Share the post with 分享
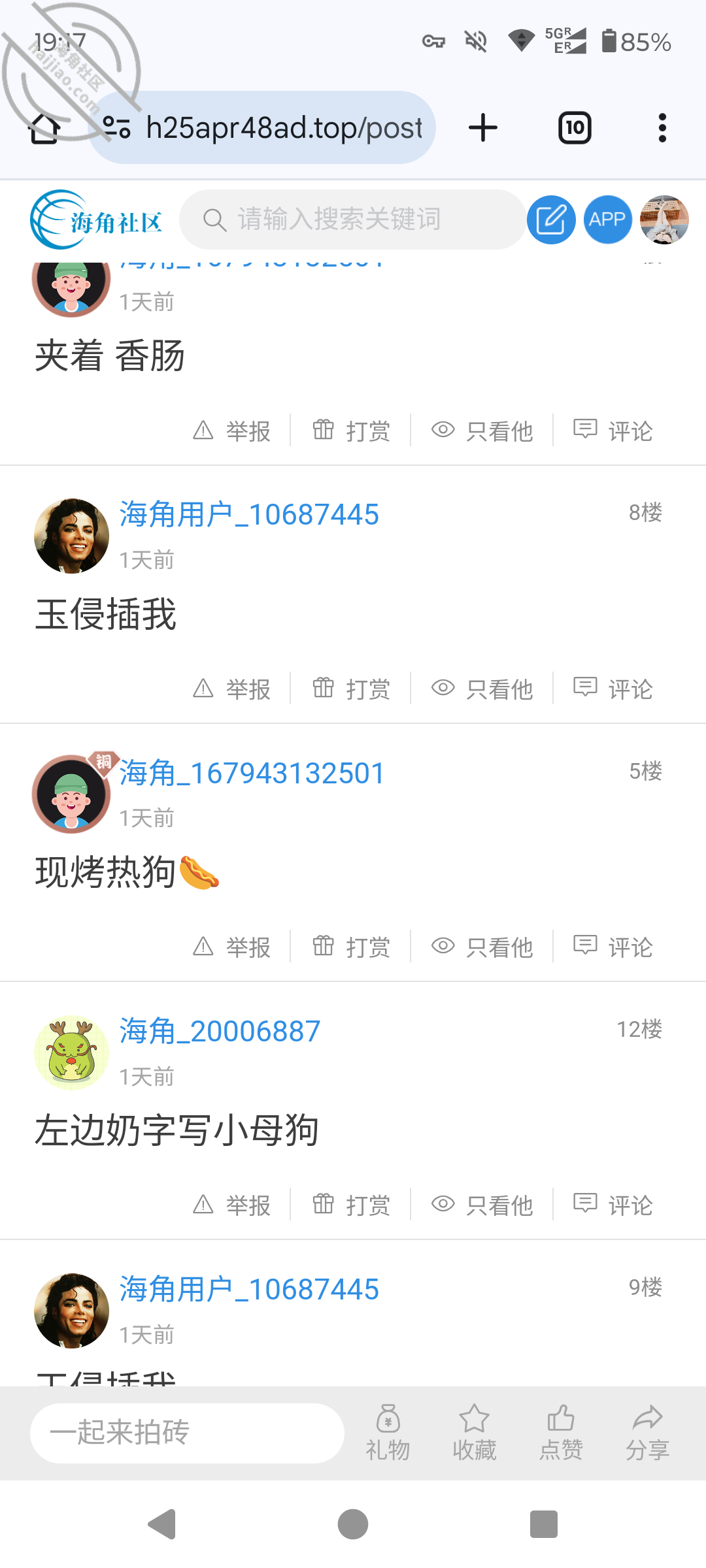Viewport: 706px width, 1568px height. 648,1433
